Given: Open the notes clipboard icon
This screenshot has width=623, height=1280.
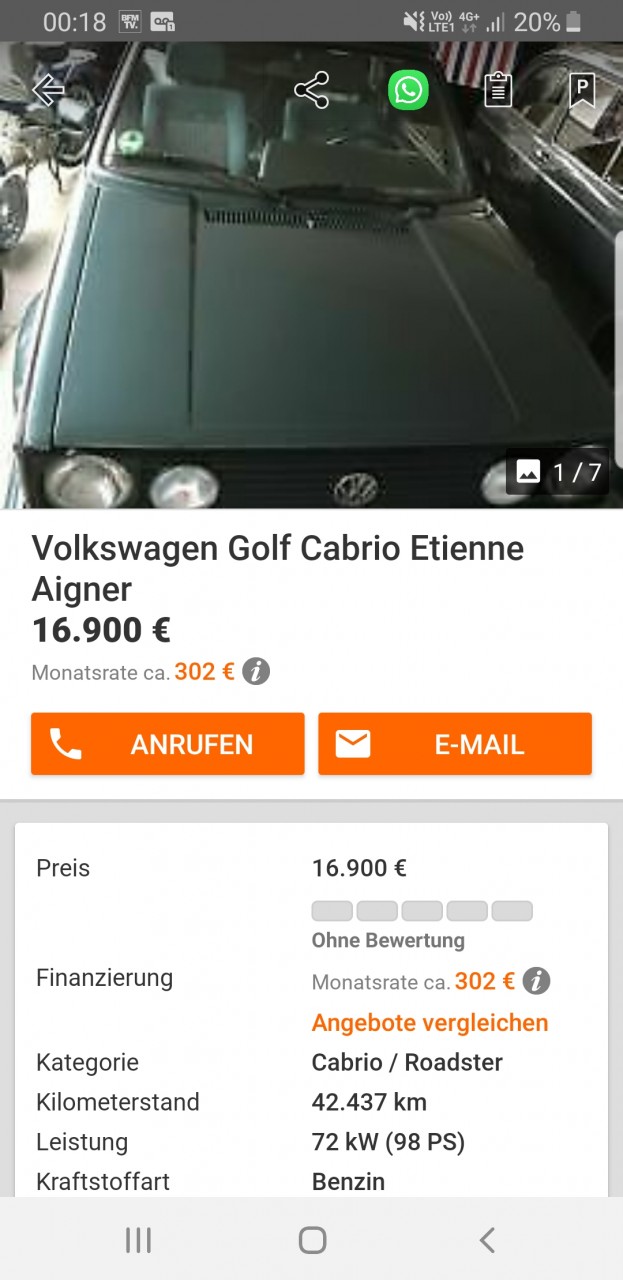Looking at the screenshot, I should [498, 91].
